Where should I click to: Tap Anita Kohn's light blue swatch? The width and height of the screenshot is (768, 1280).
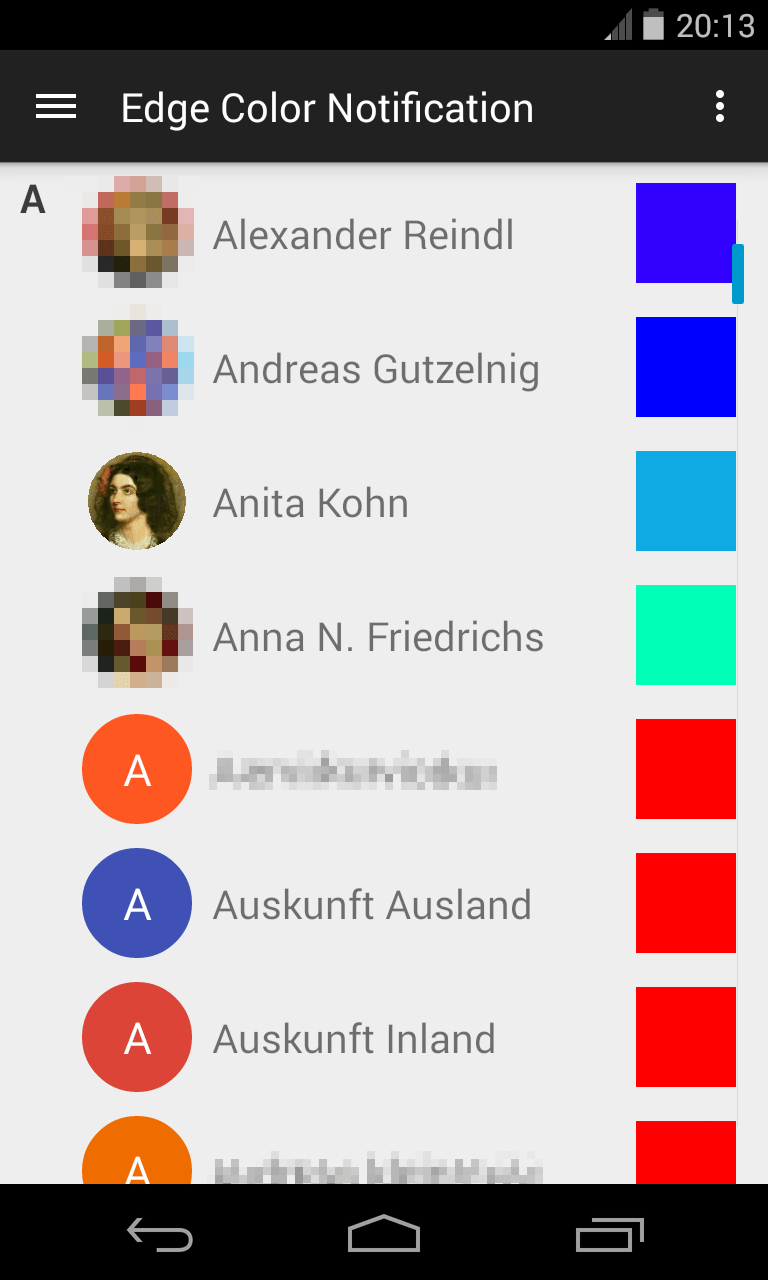tap(686, 501)
